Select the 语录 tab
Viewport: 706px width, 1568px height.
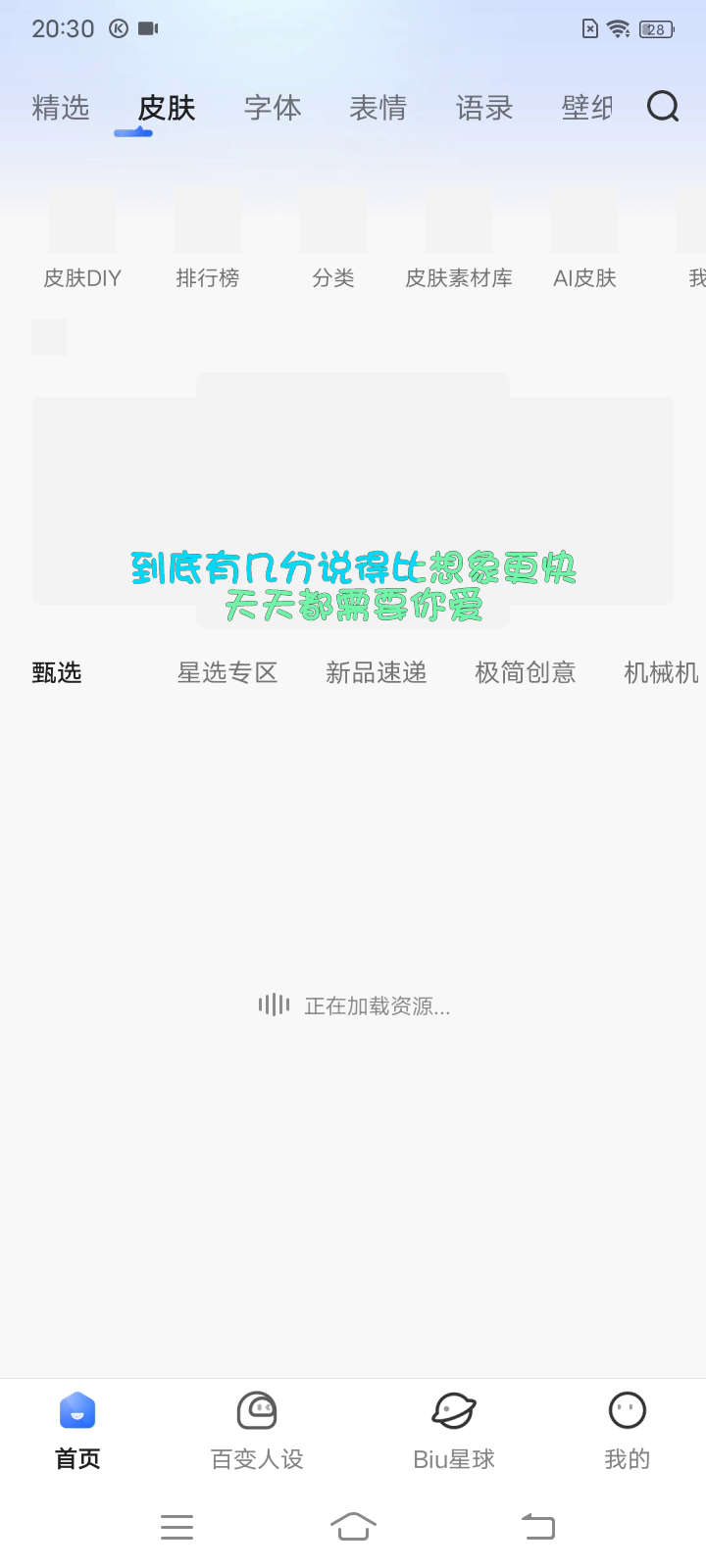tap(484, 108)
